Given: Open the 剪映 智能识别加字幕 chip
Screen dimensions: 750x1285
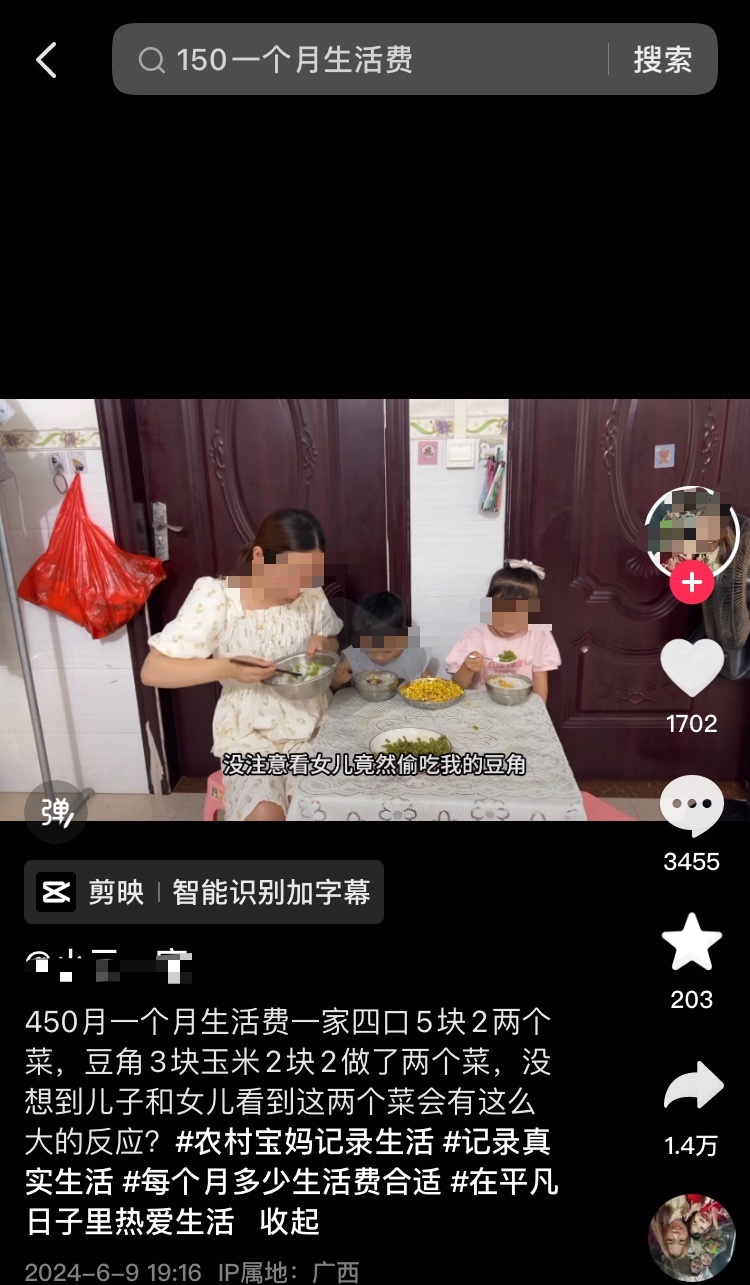Looking at the screenshot, I should pos(204,891).
